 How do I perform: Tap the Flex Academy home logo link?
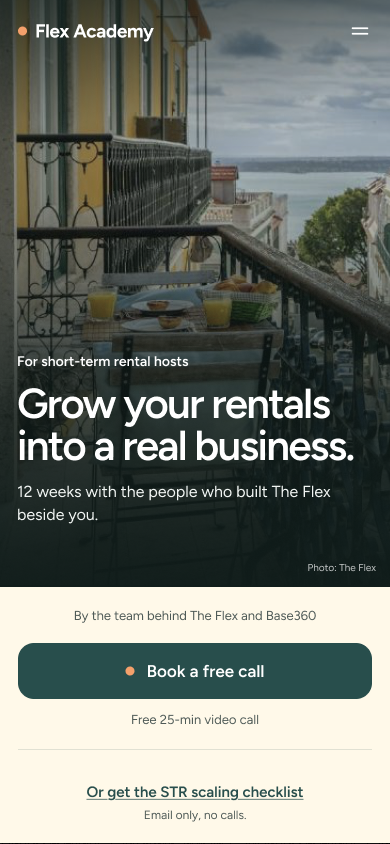(x=86, y=31)
